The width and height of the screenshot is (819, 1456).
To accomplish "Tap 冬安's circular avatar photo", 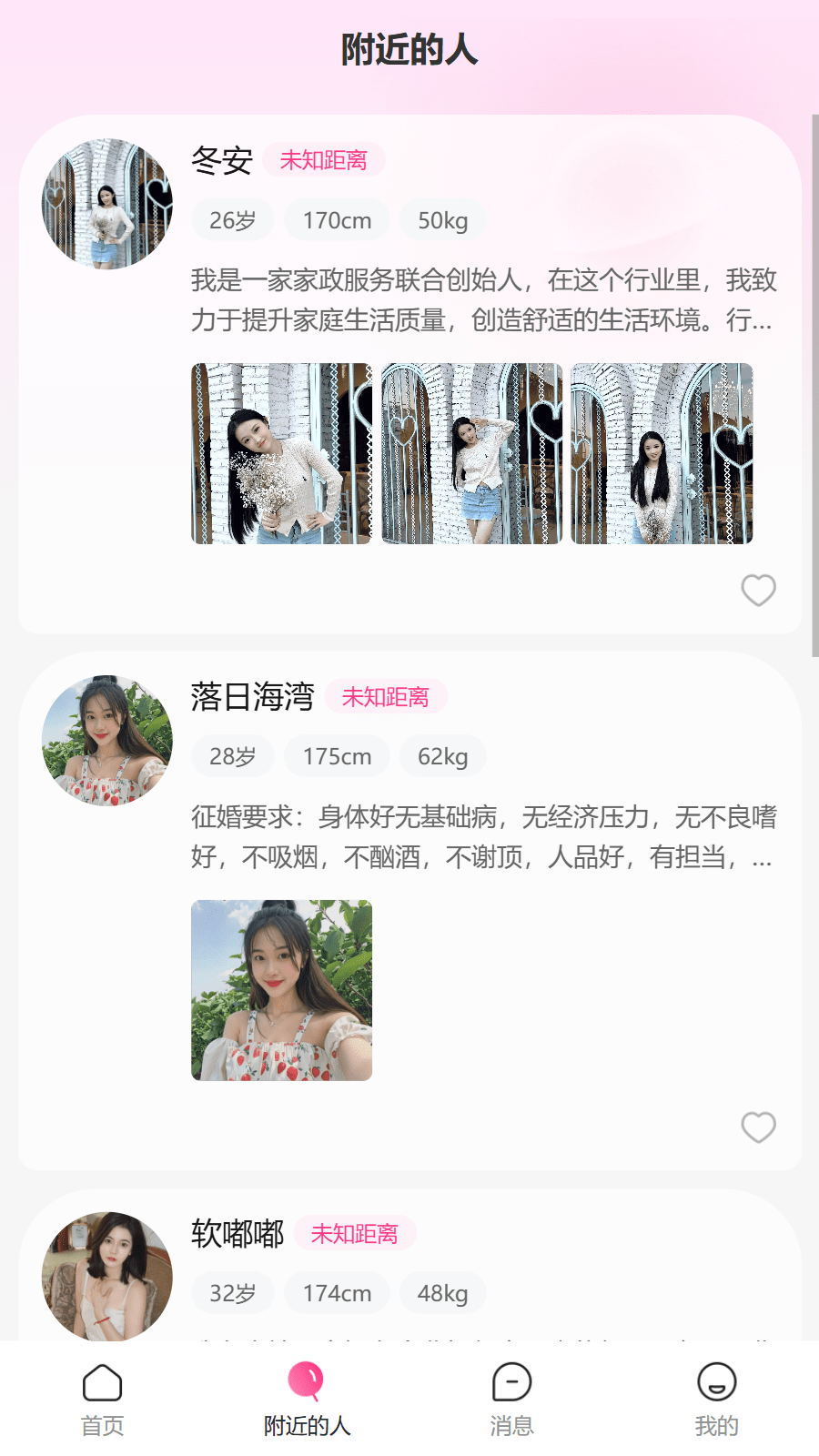I will coord(107,203).
